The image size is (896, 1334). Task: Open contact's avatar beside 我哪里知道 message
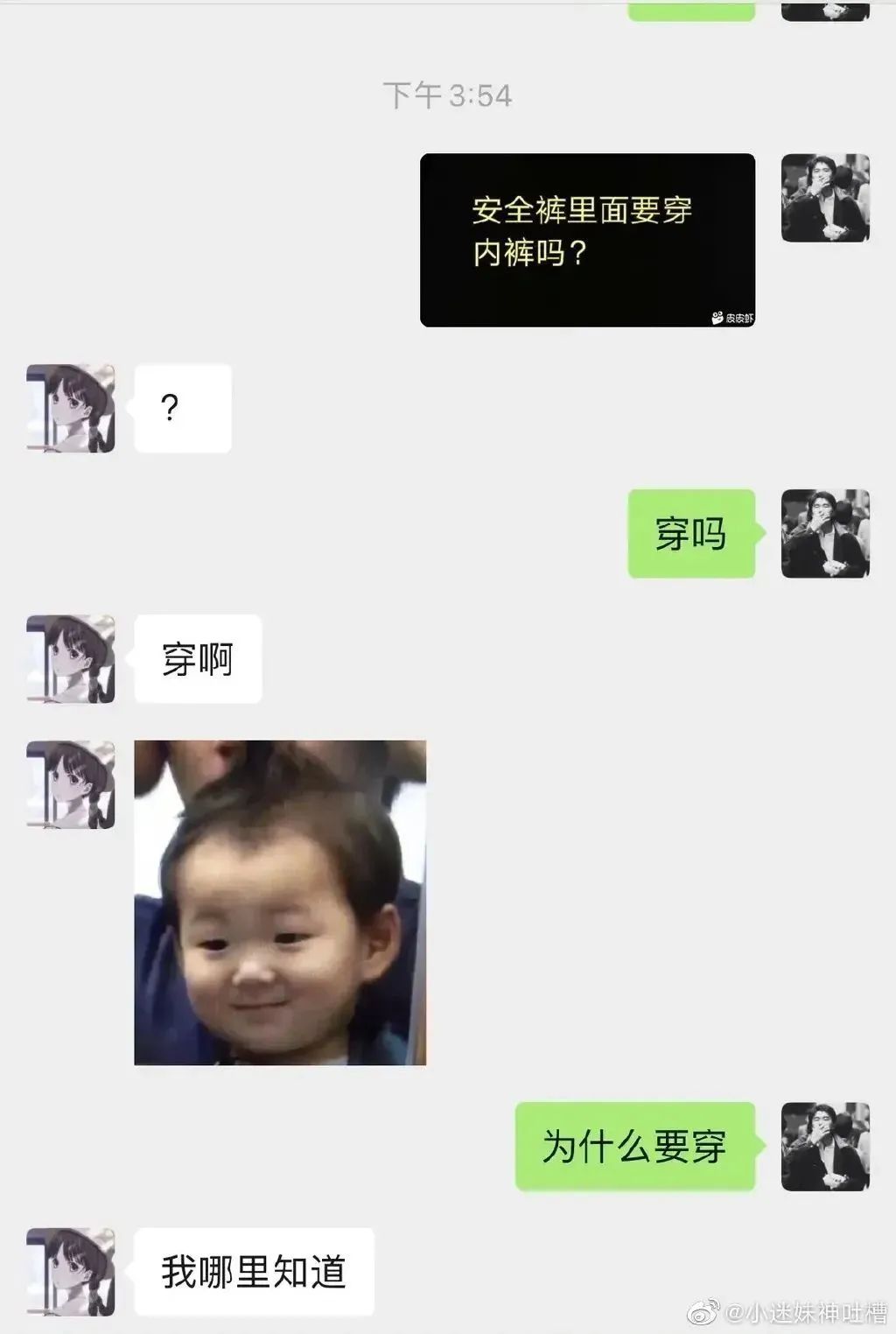tap(71, 1272)
